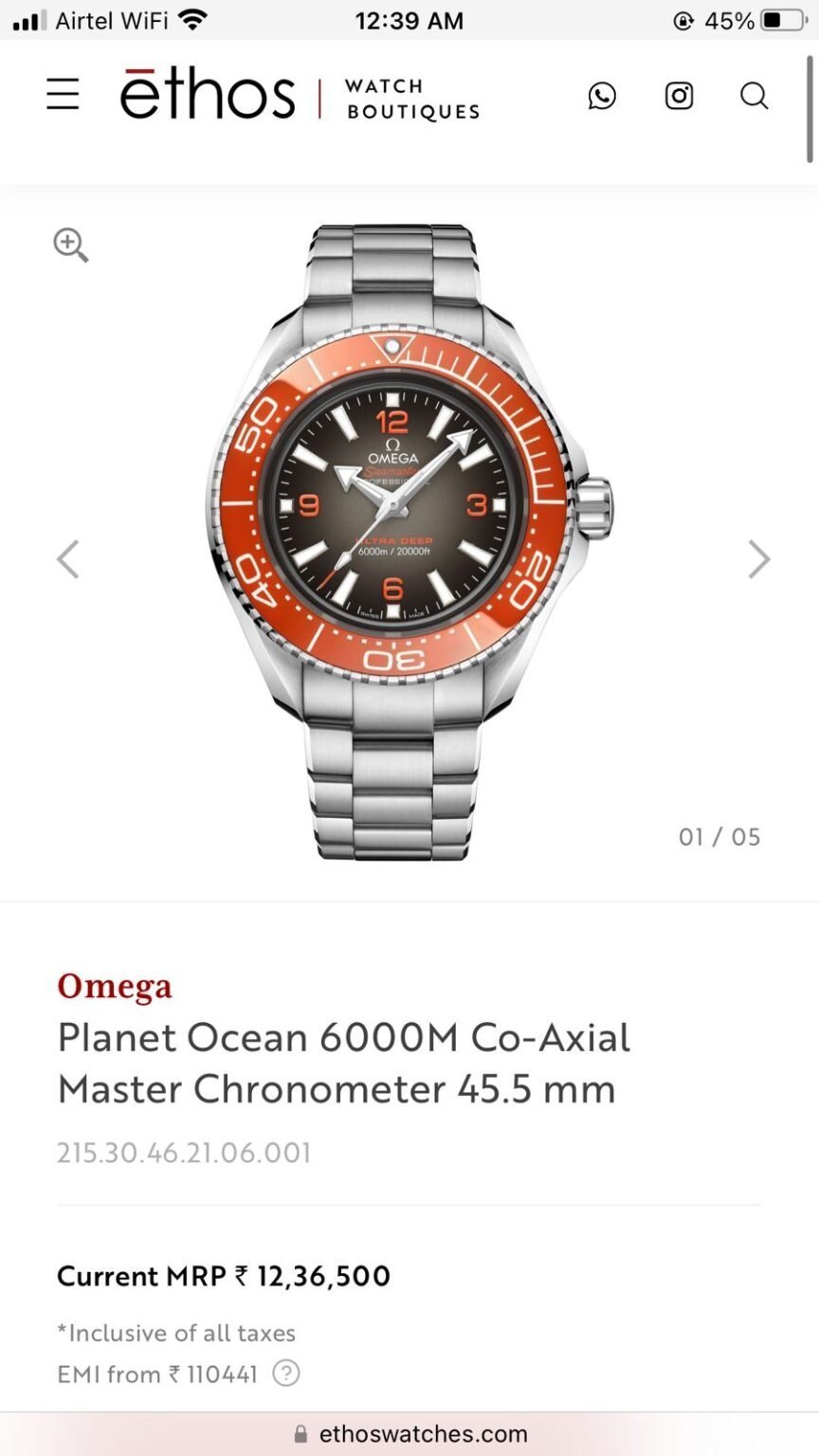Zoom into the watch image
The image size is (819, 1456).
70,245
